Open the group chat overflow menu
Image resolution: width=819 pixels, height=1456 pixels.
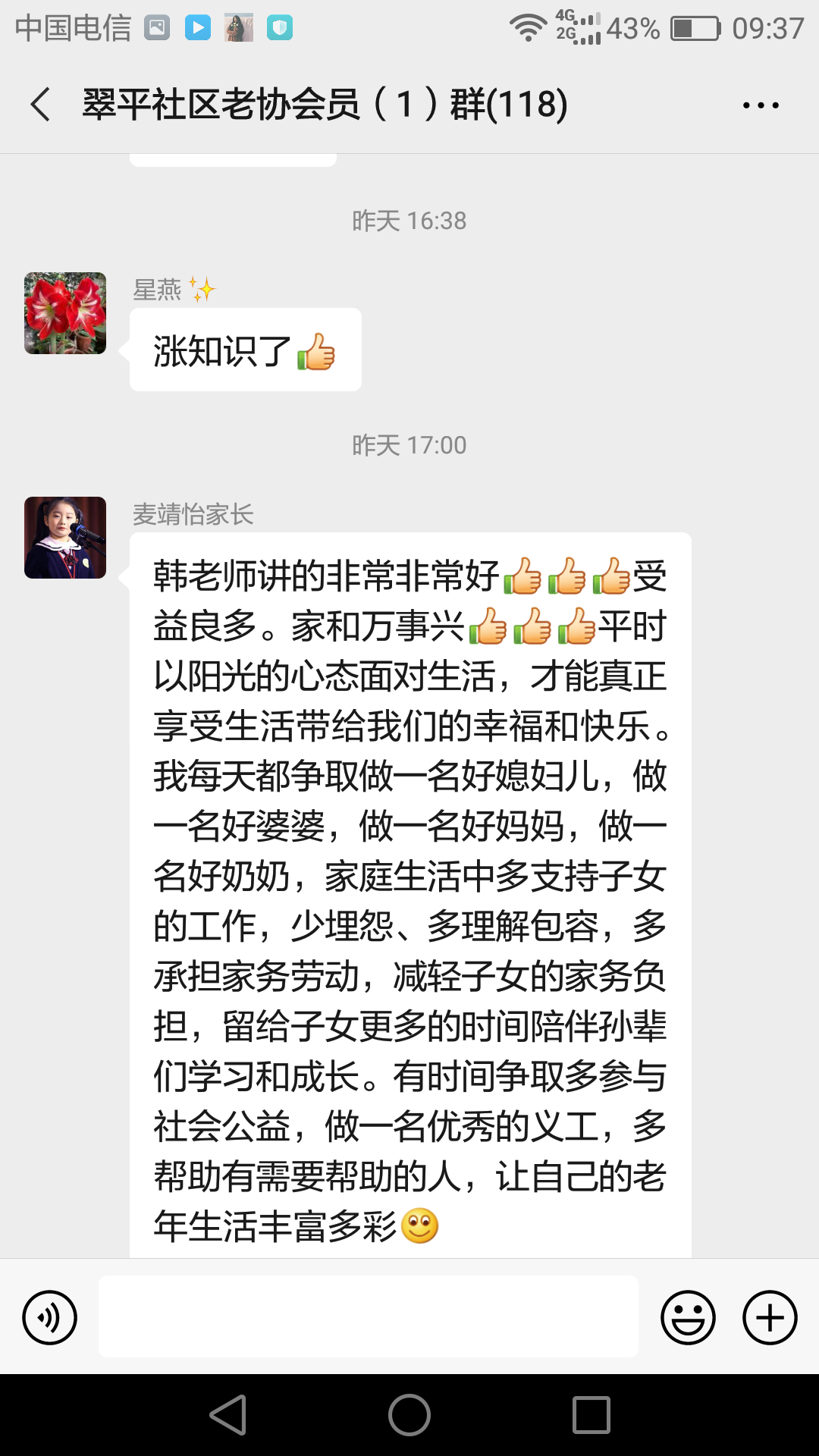click(761, 105)
